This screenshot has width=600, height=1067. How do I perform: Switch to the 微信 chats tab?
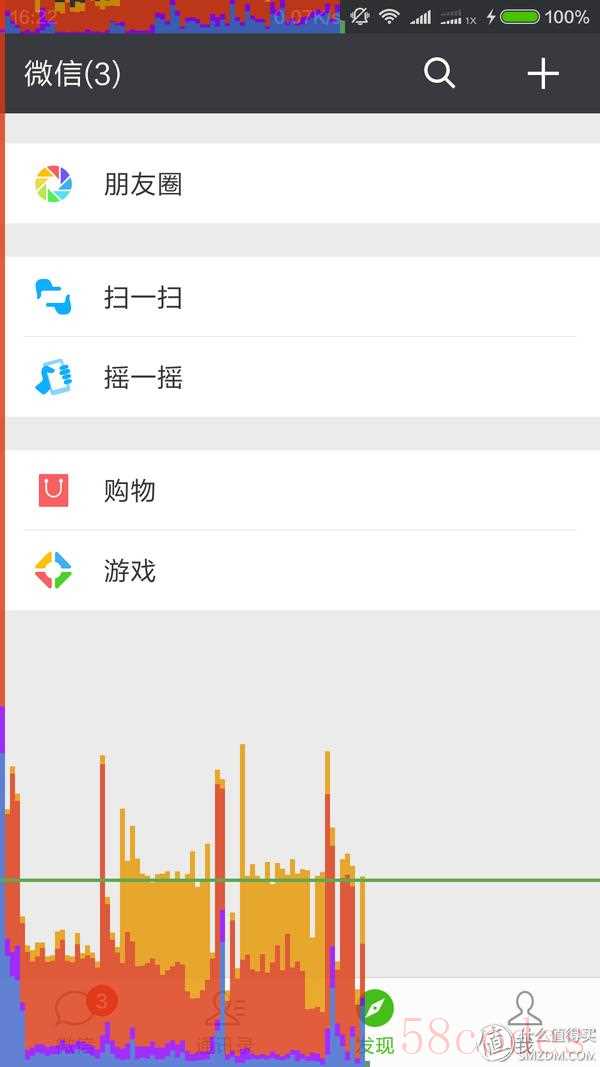[79, 1022]
